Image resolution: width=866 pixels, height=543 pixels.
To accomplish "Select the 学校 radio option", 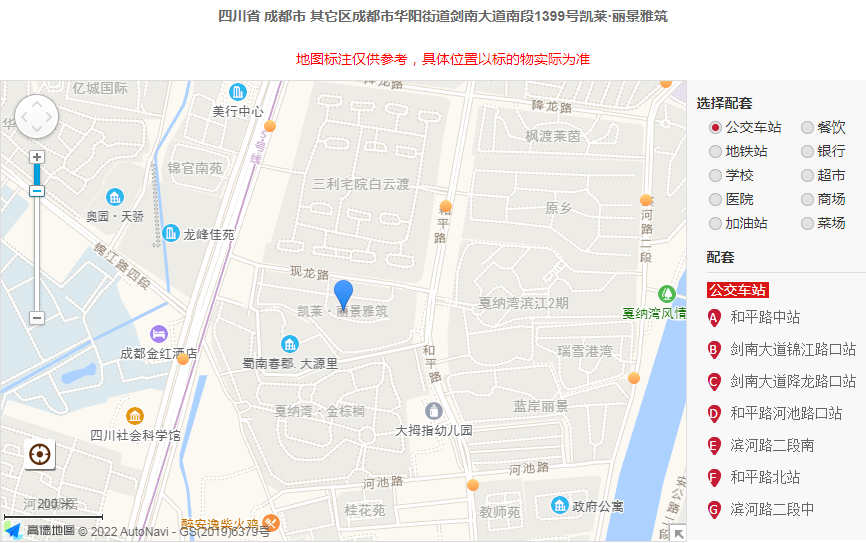I will pyautogui.click(x=715, y=176).
